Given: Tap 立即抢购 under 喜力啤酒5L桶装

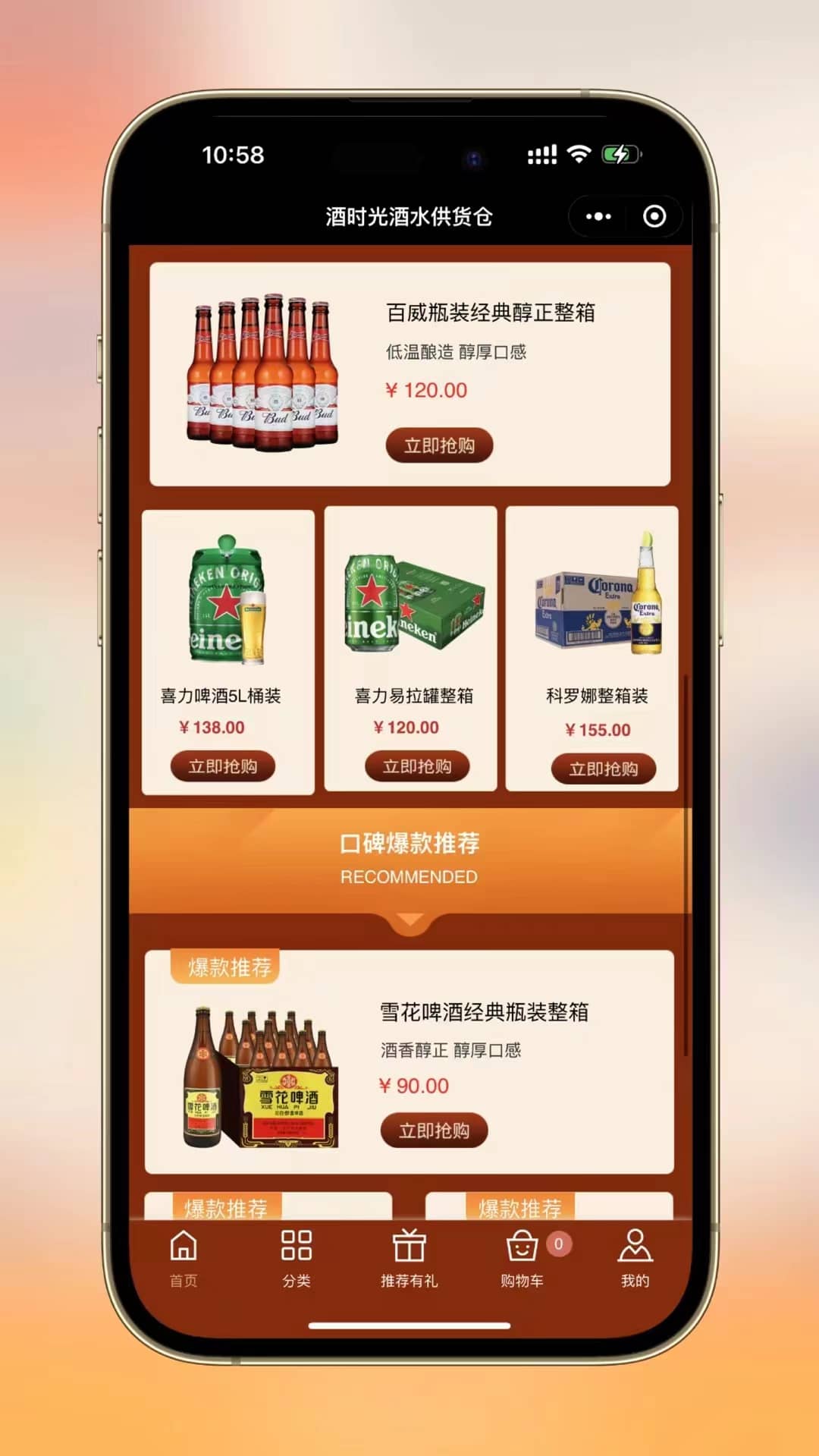Looking at the screenshot, I should coord(222,766).
